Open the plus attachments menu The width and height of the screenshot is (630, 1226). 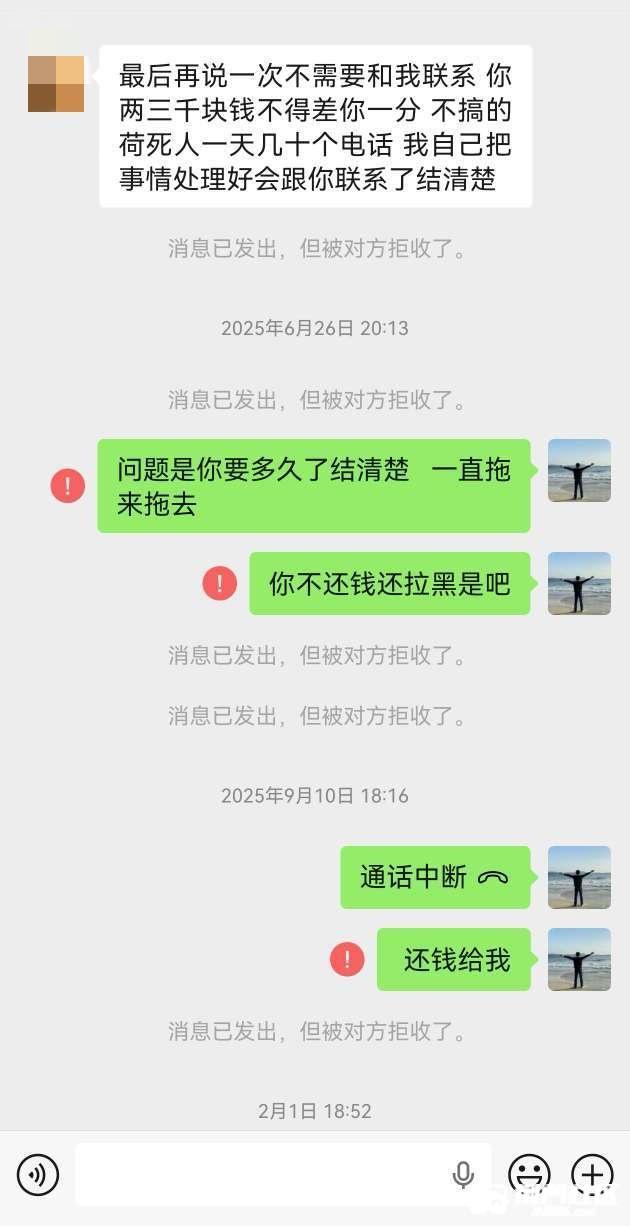point(592,1174)
